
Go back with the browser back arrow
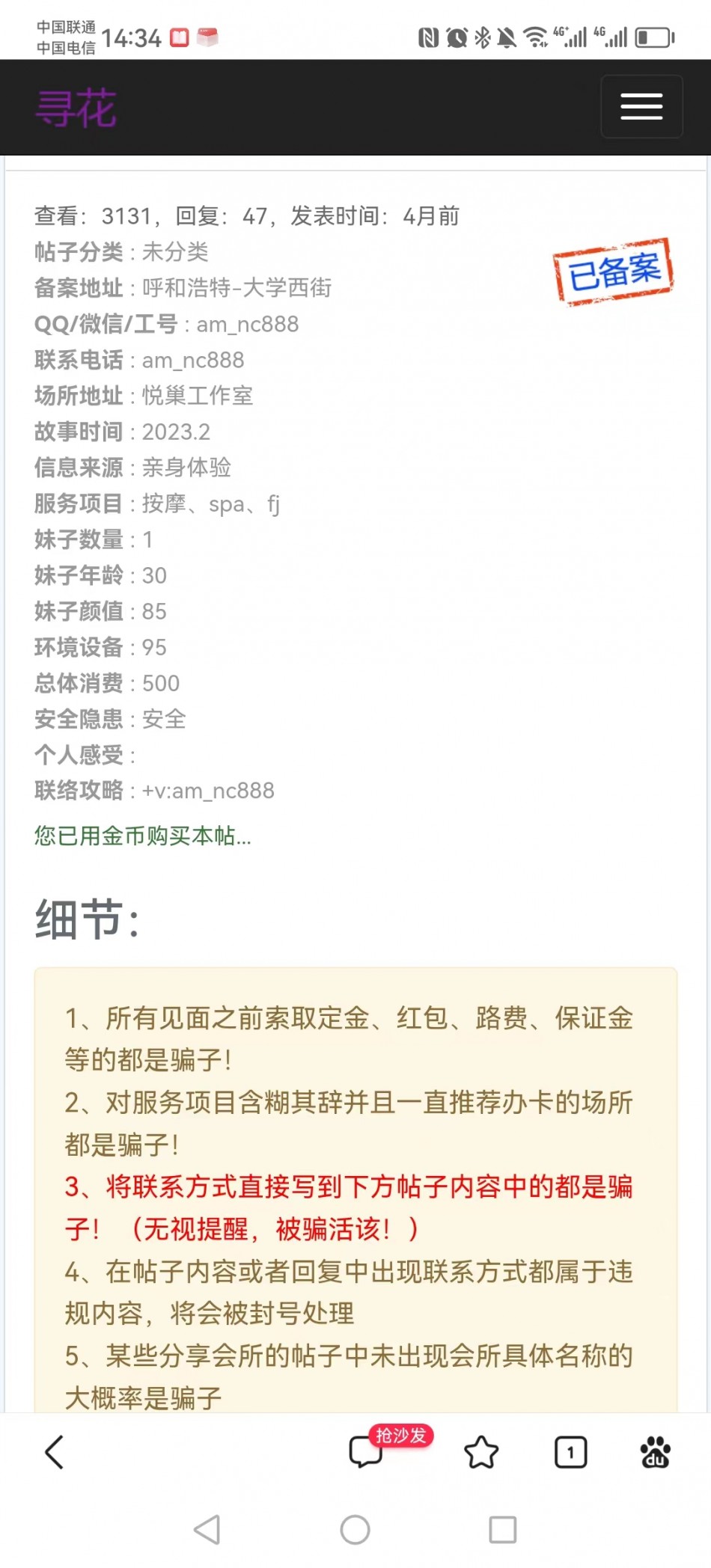click(55, 1452)
